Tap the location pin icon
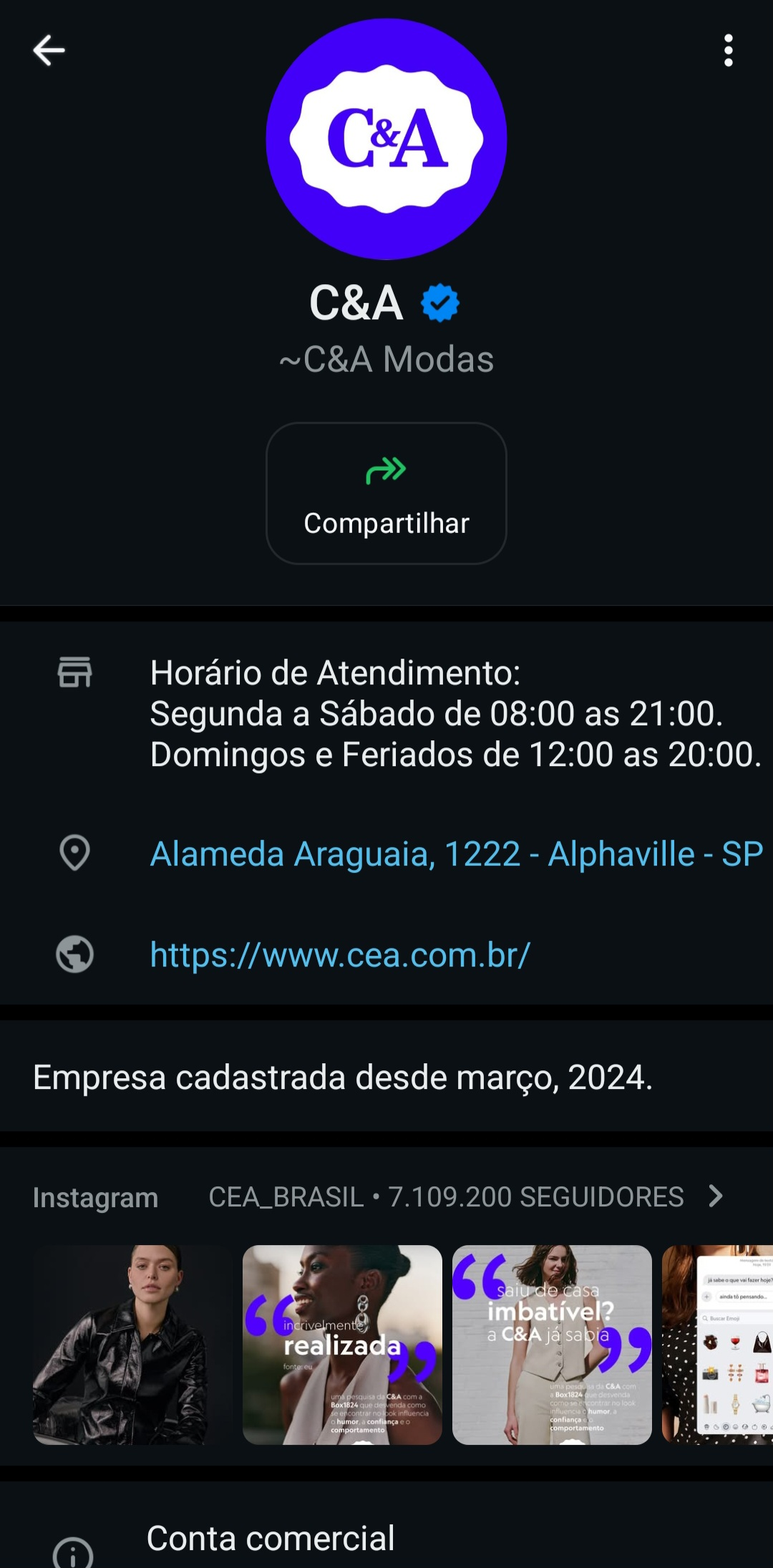 [x=74, y=853]
